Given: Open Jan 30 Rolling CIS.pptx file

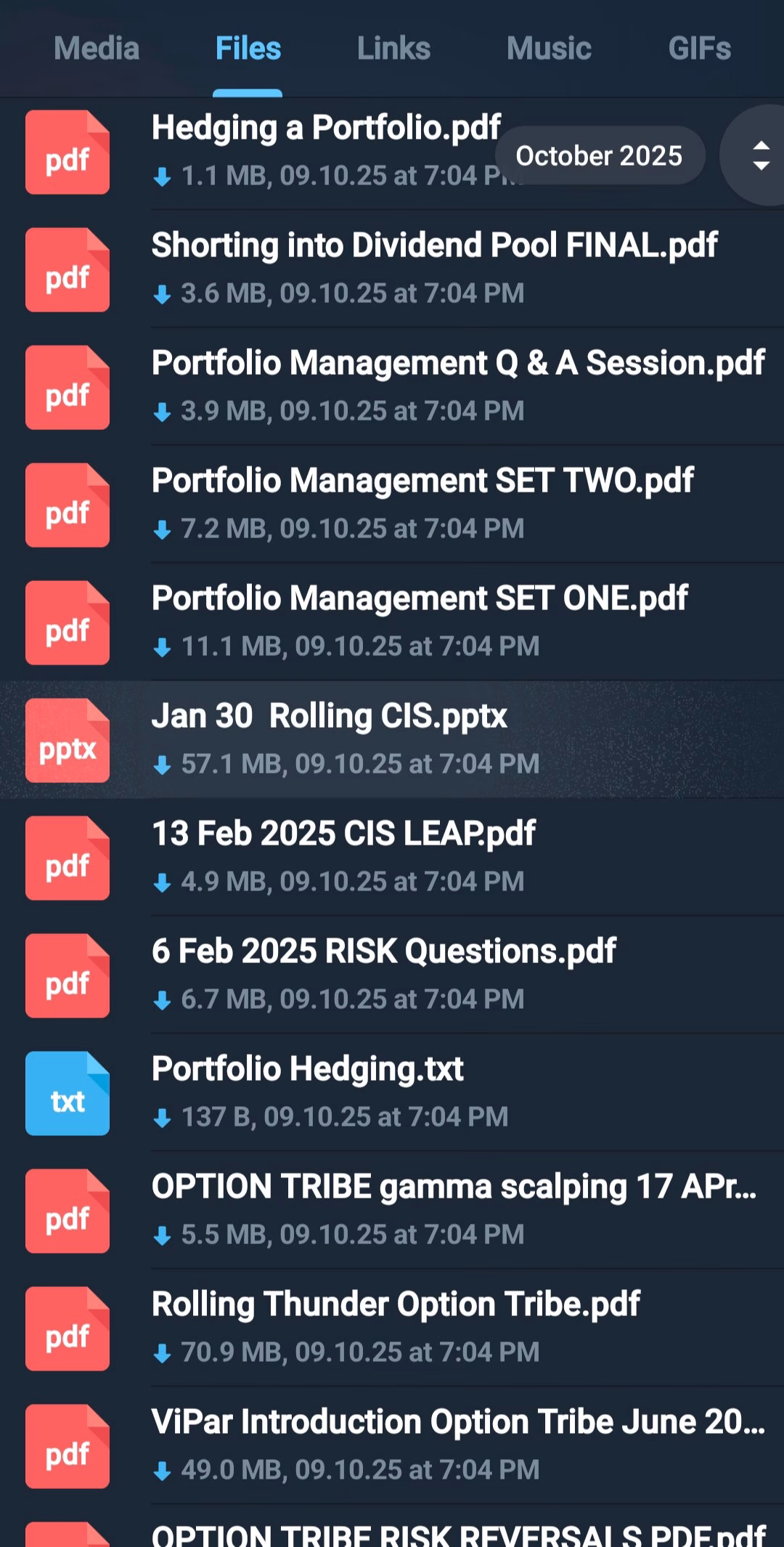Looking at the screenshot, I should coord(329,716).
